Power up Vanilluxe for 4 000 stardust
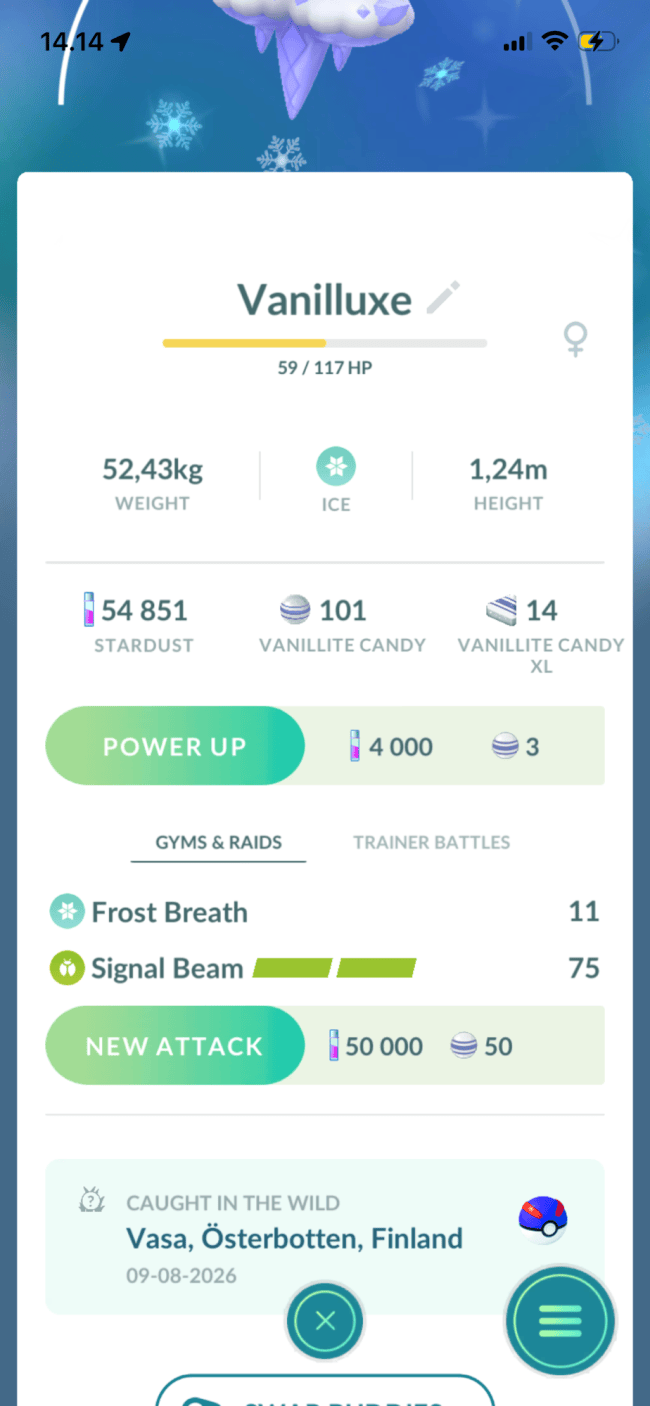 175,746
